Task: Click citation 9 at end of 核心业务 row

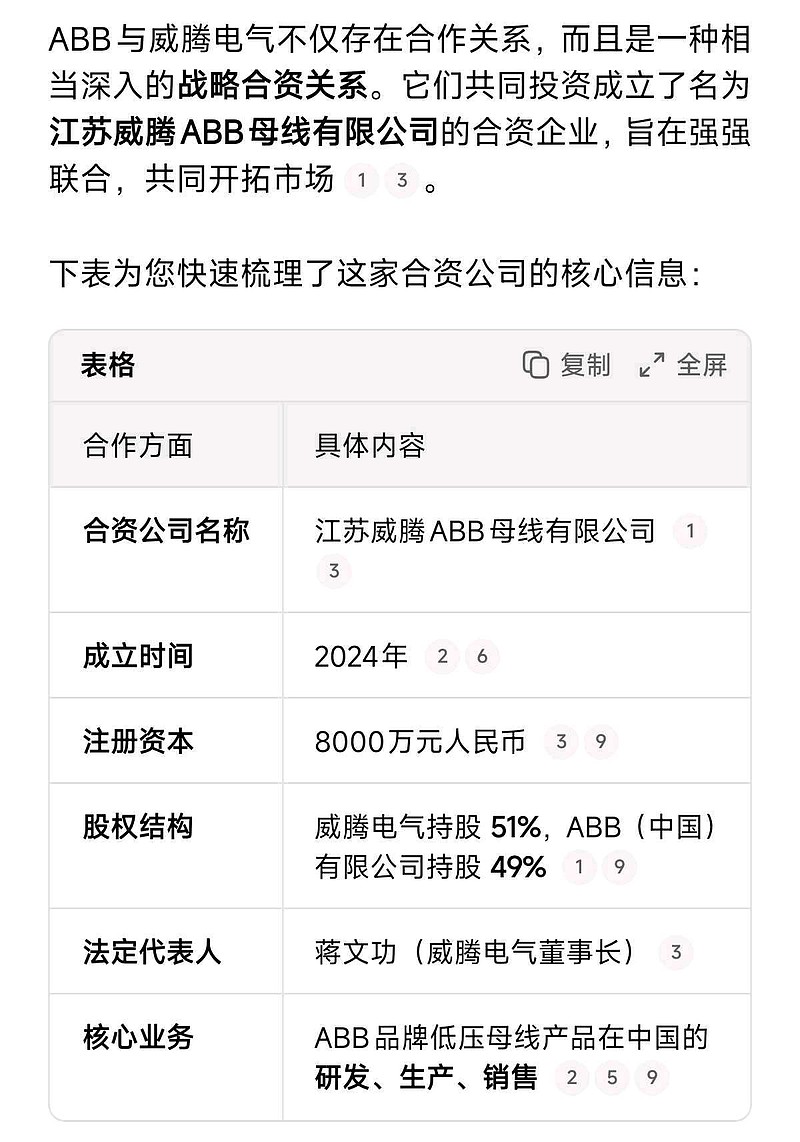Action: coord(651,1078)
